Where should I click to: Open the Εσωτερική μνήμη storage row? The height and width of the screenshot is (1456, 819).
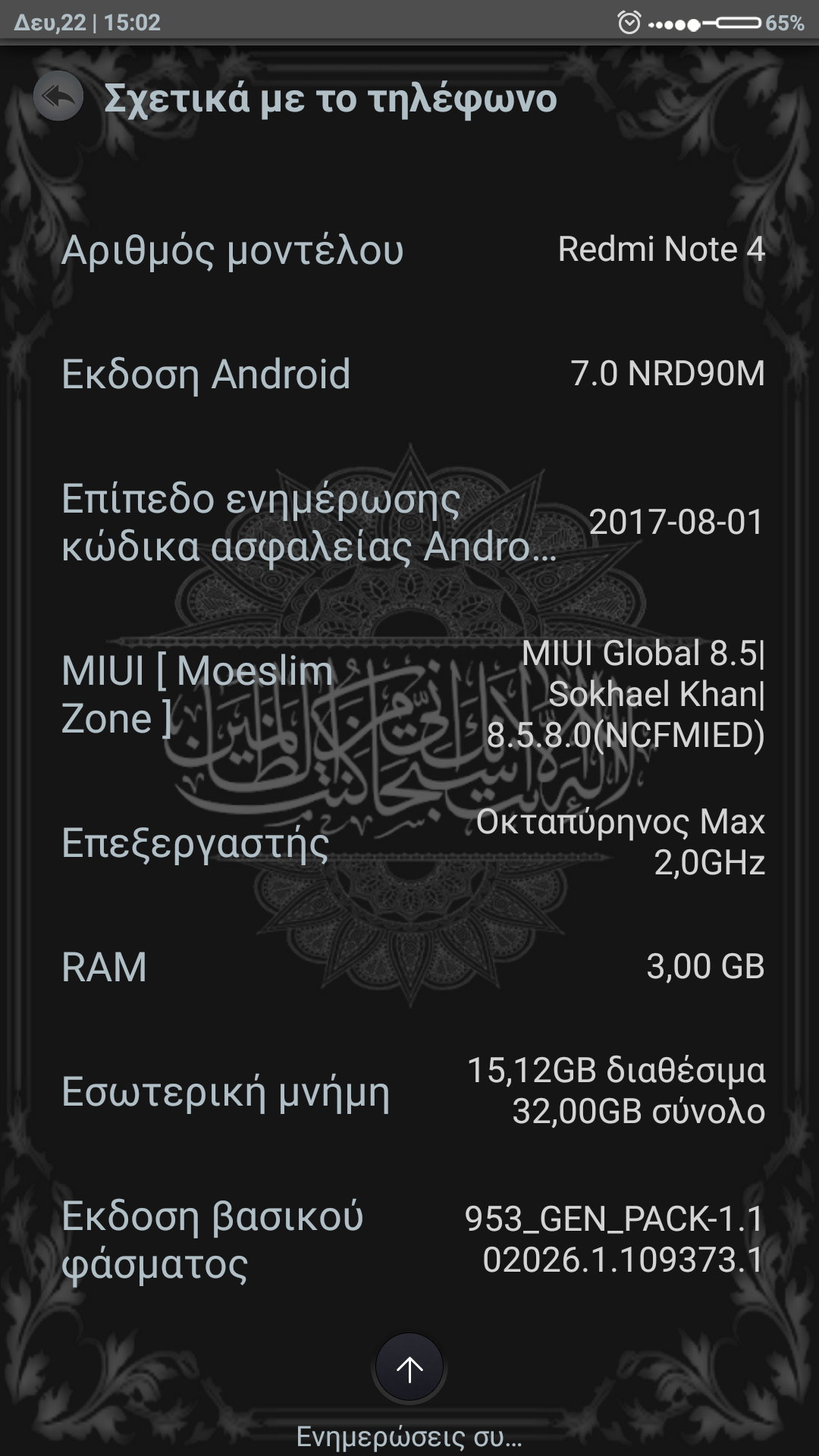point(409,1091)
